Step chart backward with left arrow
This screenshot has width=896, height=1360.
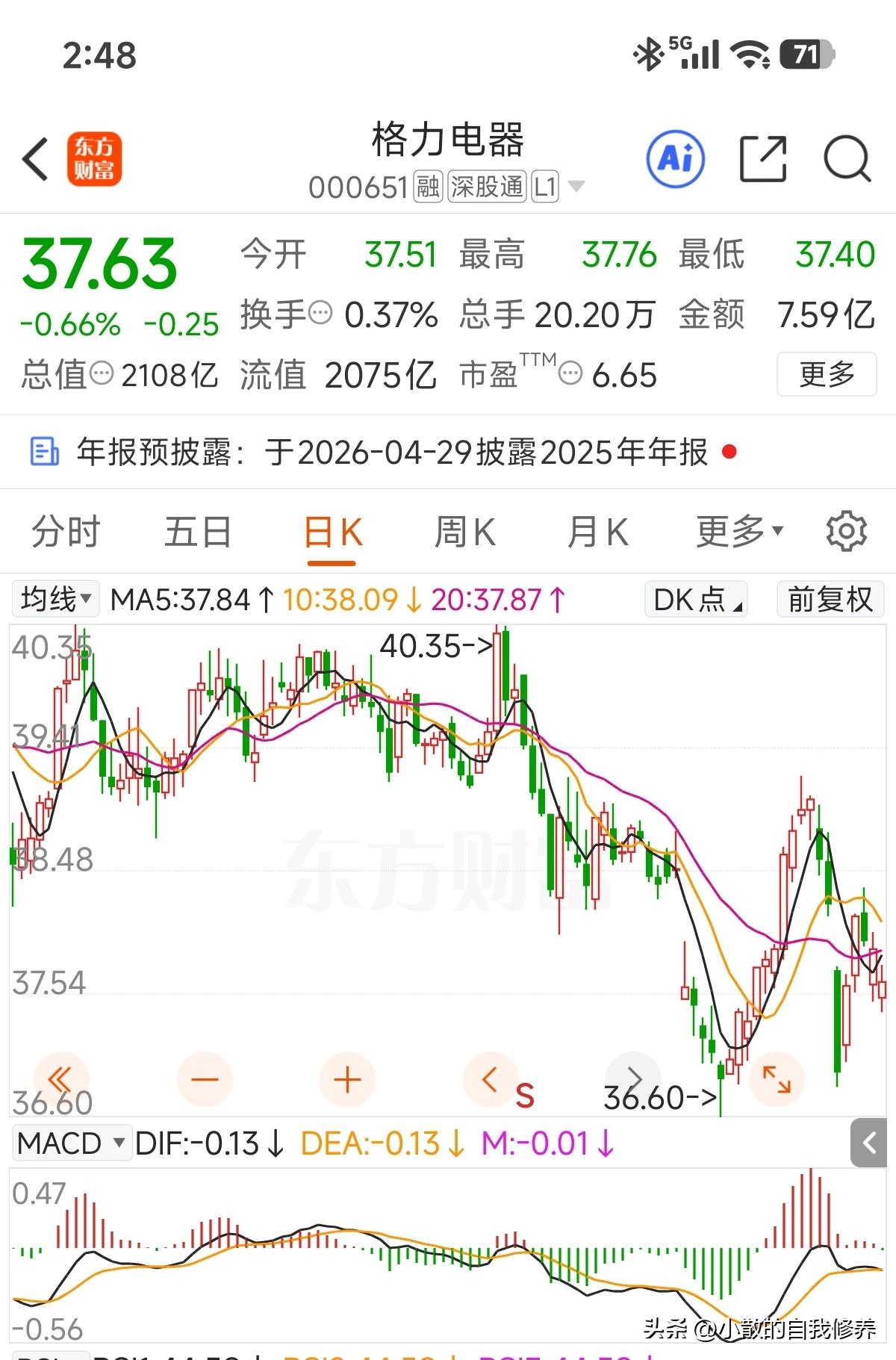click(x=489, y=1078)
